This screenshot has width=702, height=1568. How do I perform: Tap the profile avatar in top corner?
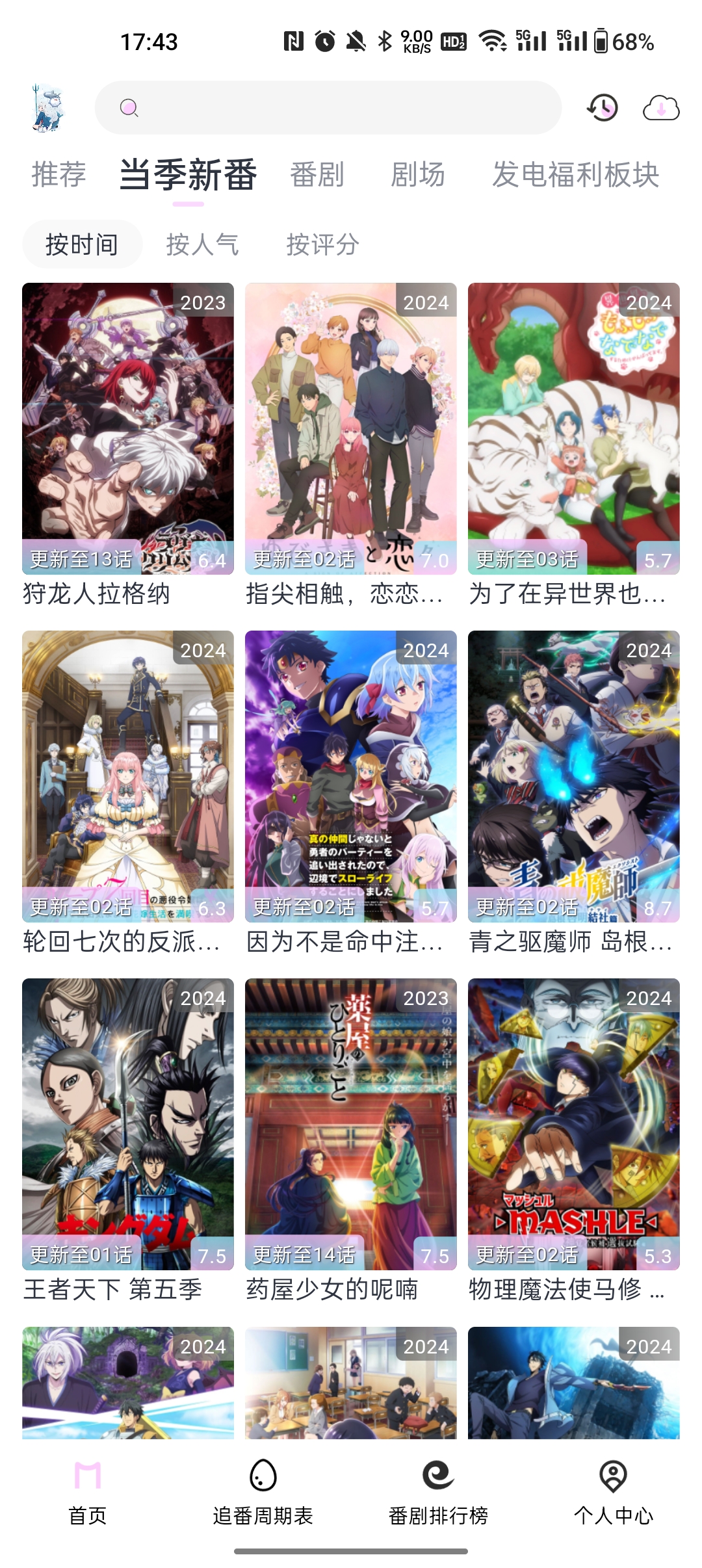tap(49, 108)
